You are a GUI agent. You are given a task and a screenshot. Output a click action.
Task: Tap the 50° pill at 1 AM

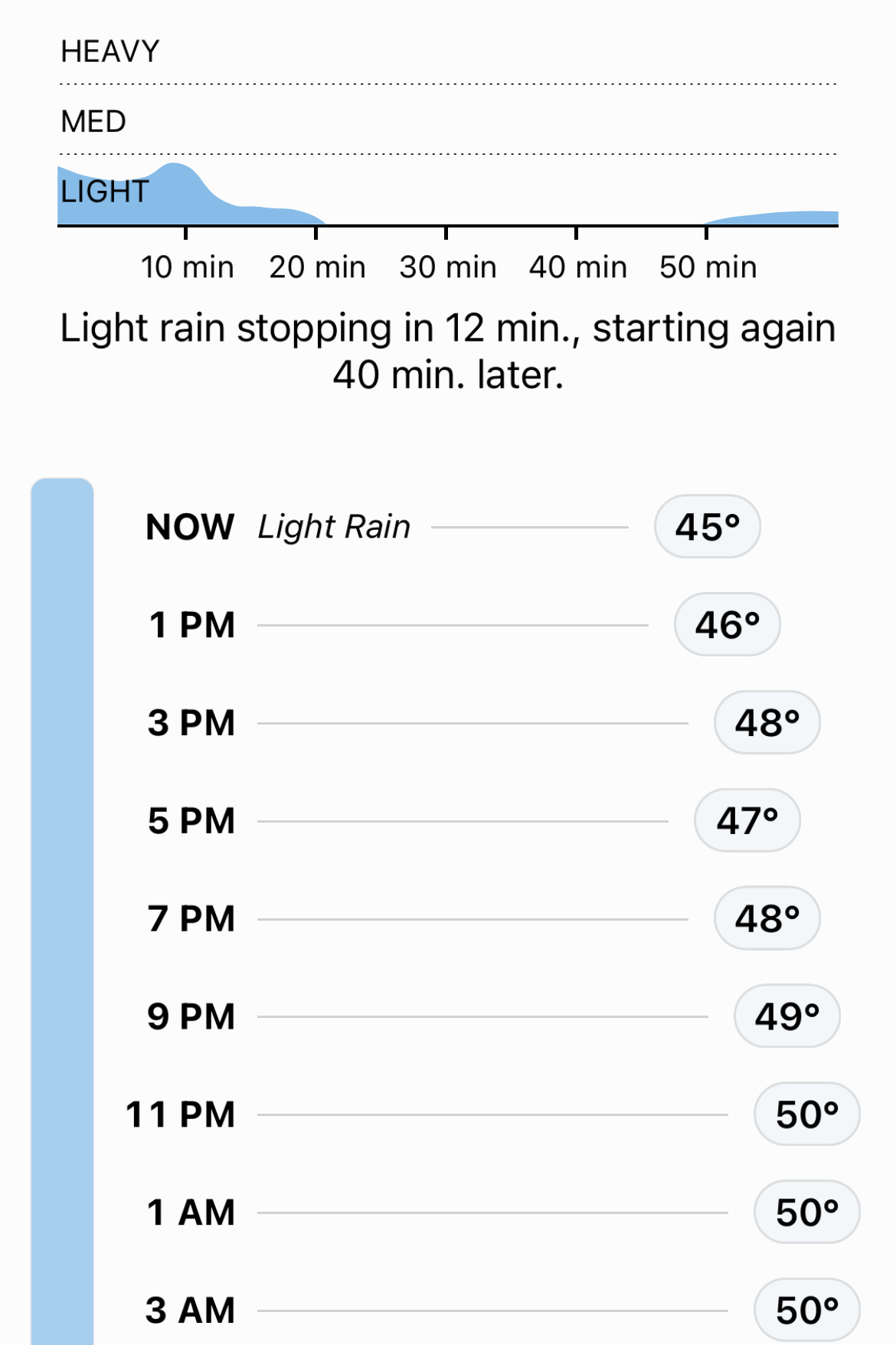coord(806,1212)
